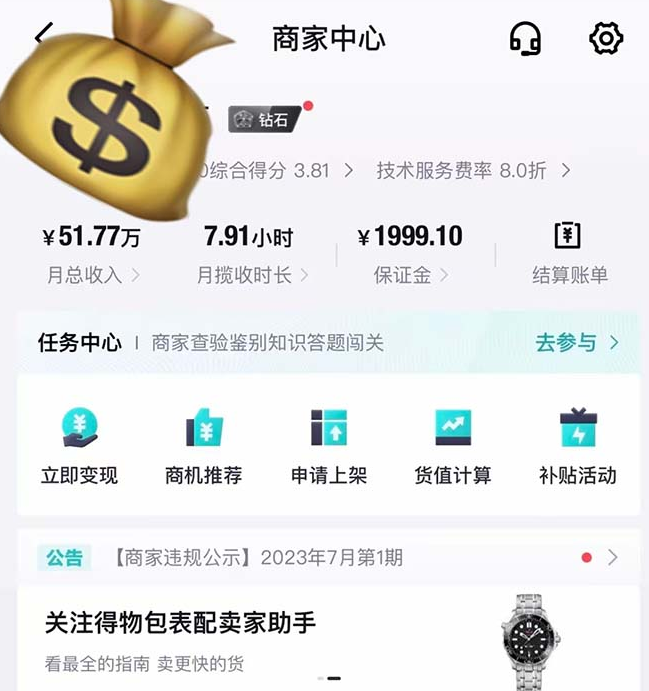Image resolution: width=649 pixels, height=691 pixels.
Task: Go back from merchant center
Action: tap(42, 36)
